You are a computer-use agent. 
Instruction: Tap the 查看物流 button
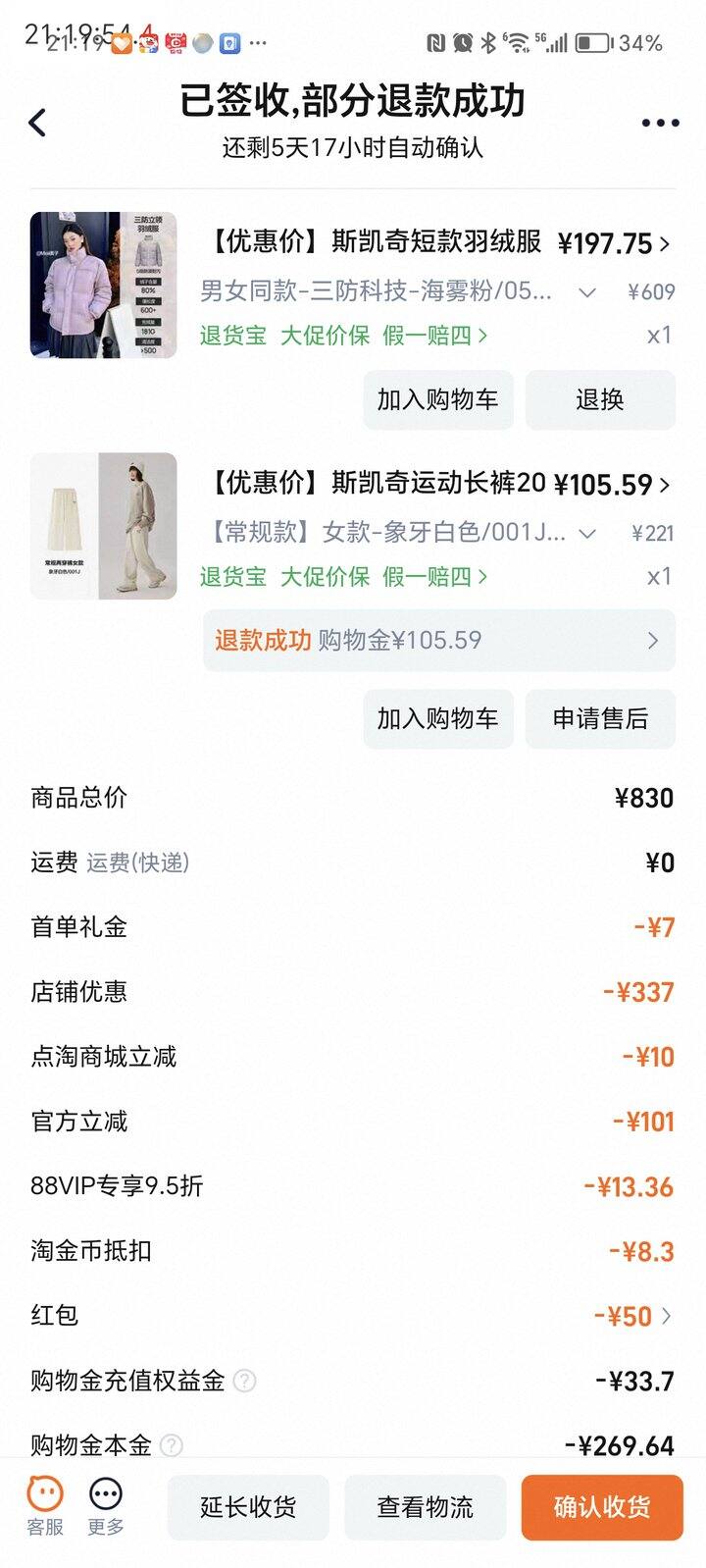pyautogui.click(x=426, y=1508)
